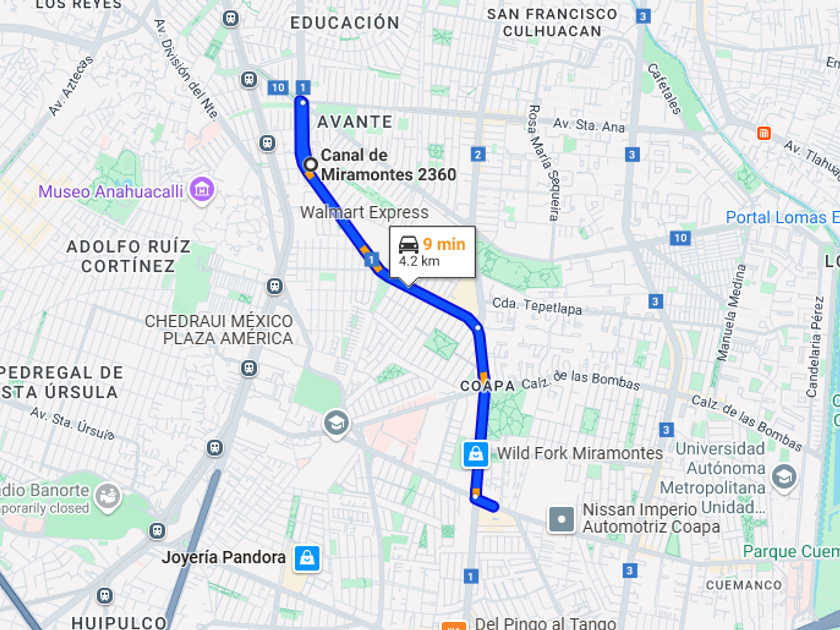Screen dimensions: 840x630
Task: Open the Joyería Pandora shopping pin
Action: [307, 558]
